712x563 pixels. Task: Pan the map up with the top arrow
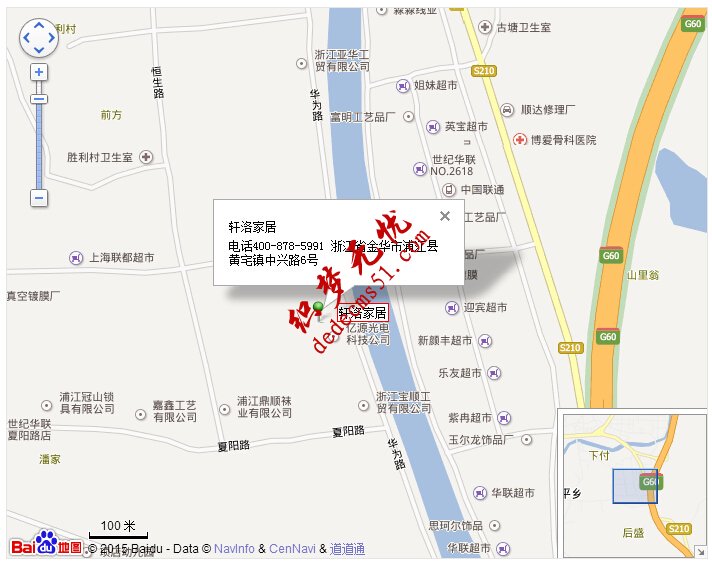(x=39, y=24)
